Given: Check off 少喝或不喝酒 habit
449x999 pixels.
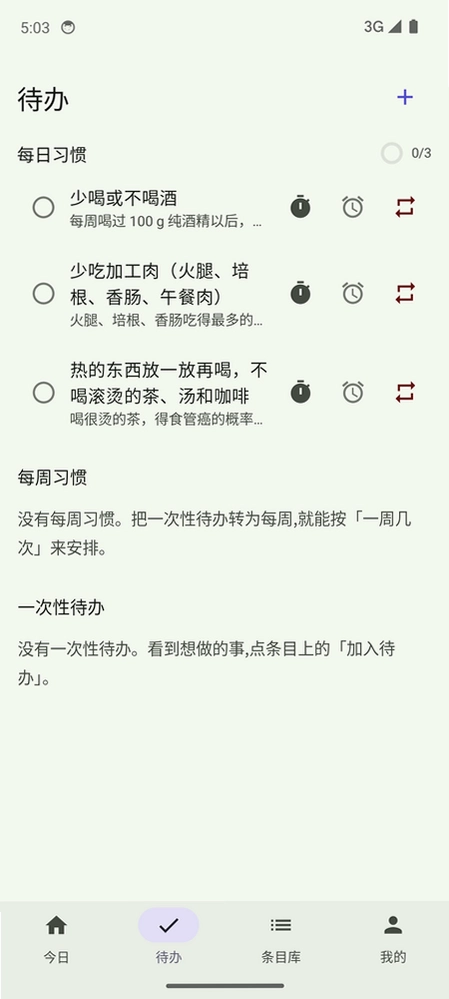Looking at the screenshot, I should [x=43, y=208].
